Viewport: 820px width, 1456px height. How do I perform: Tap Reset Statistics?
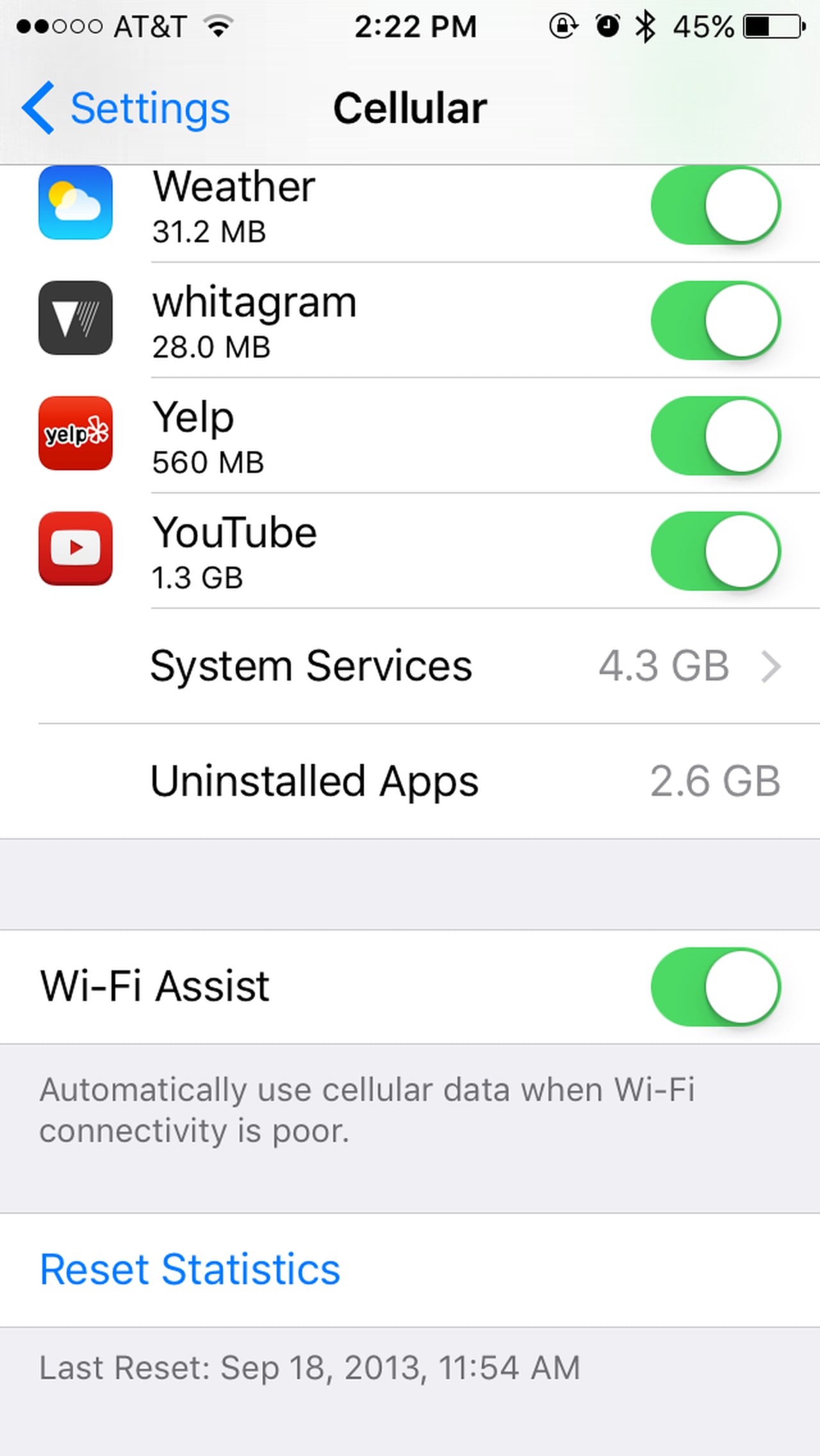point(190,1268)
